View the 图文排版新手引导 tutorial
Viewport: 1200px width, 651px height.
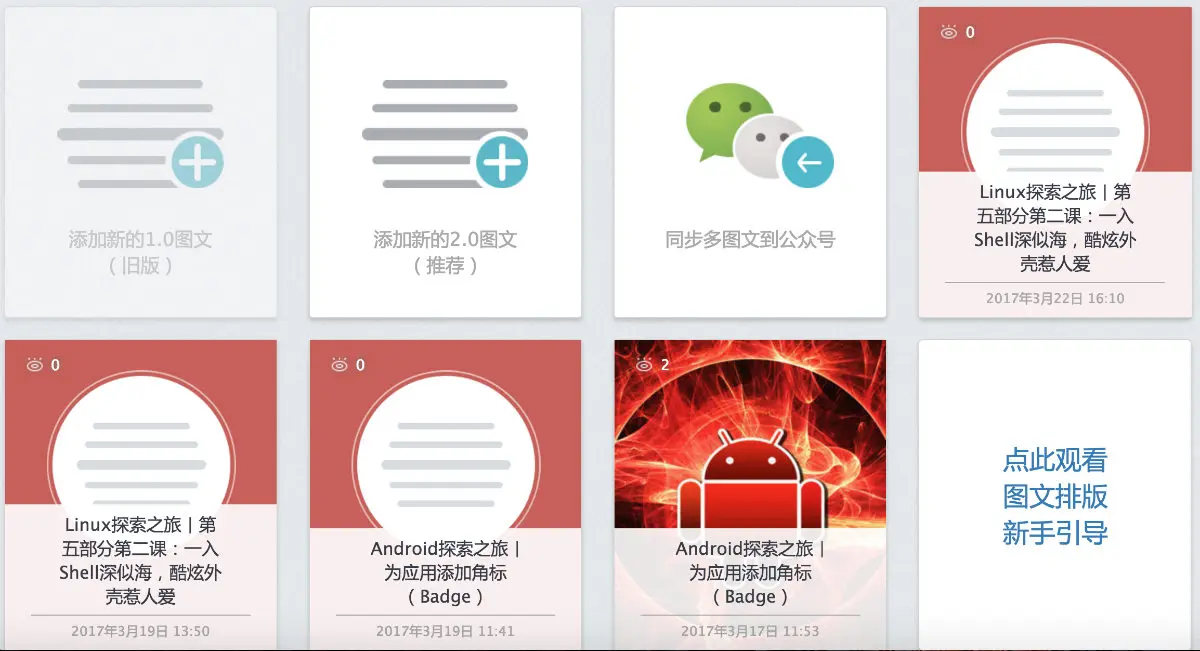click(x=1055, y=497)
